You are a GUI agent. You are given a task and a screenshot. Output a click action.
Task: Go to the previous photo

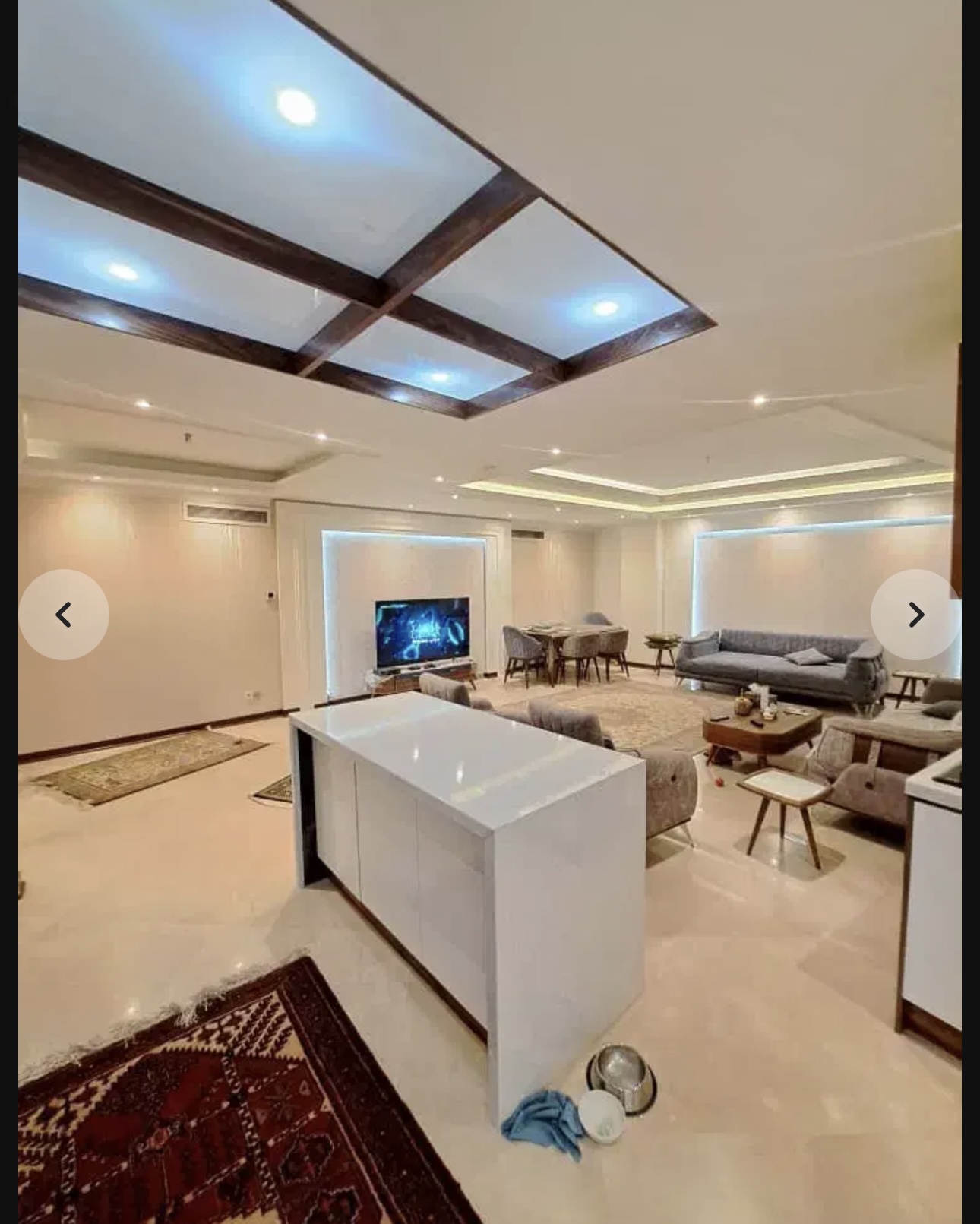(64, 615)
